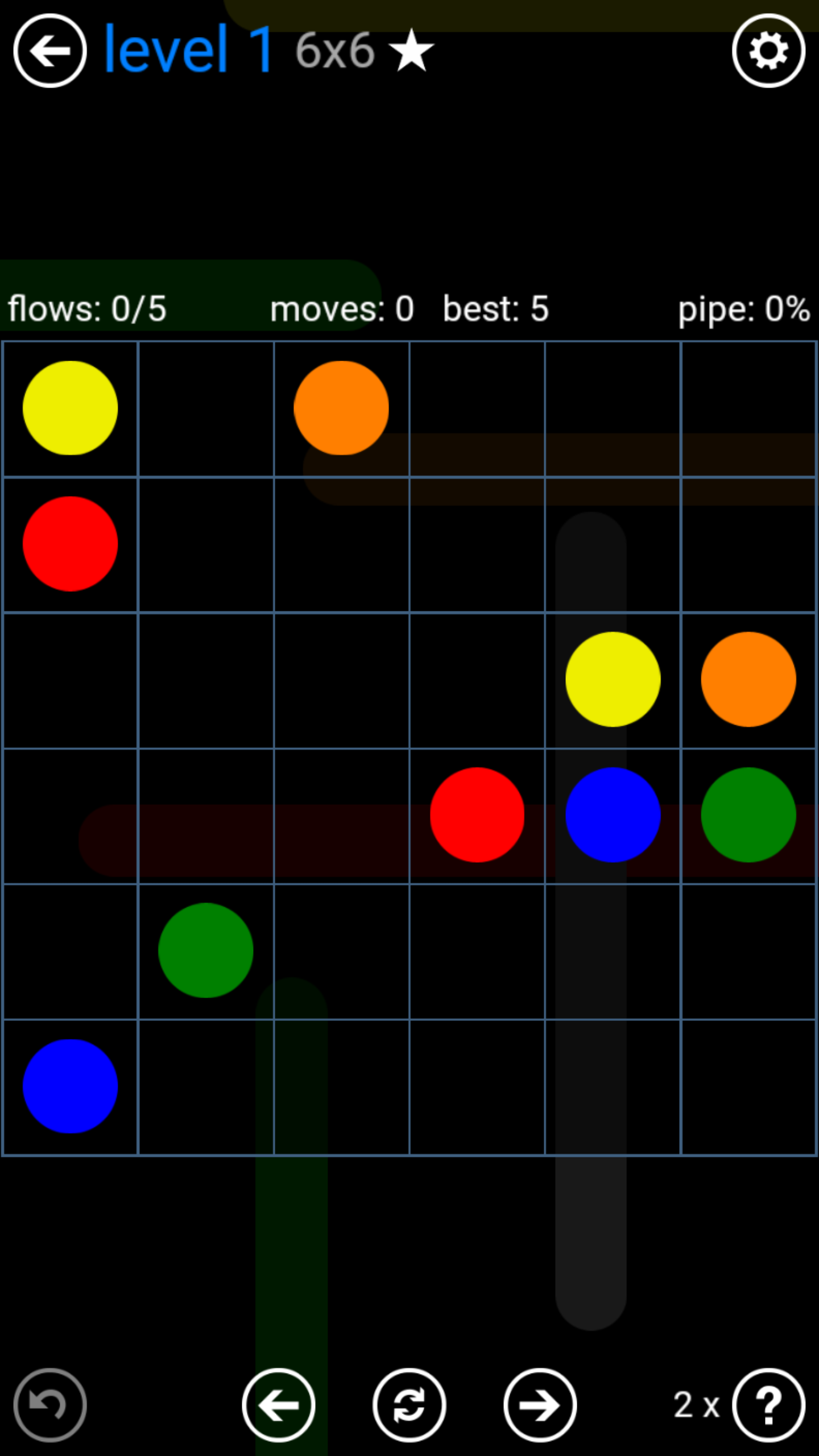Use a hint with the question mark
Screen dimensions: 819x1456
[x=768, y=1405]
